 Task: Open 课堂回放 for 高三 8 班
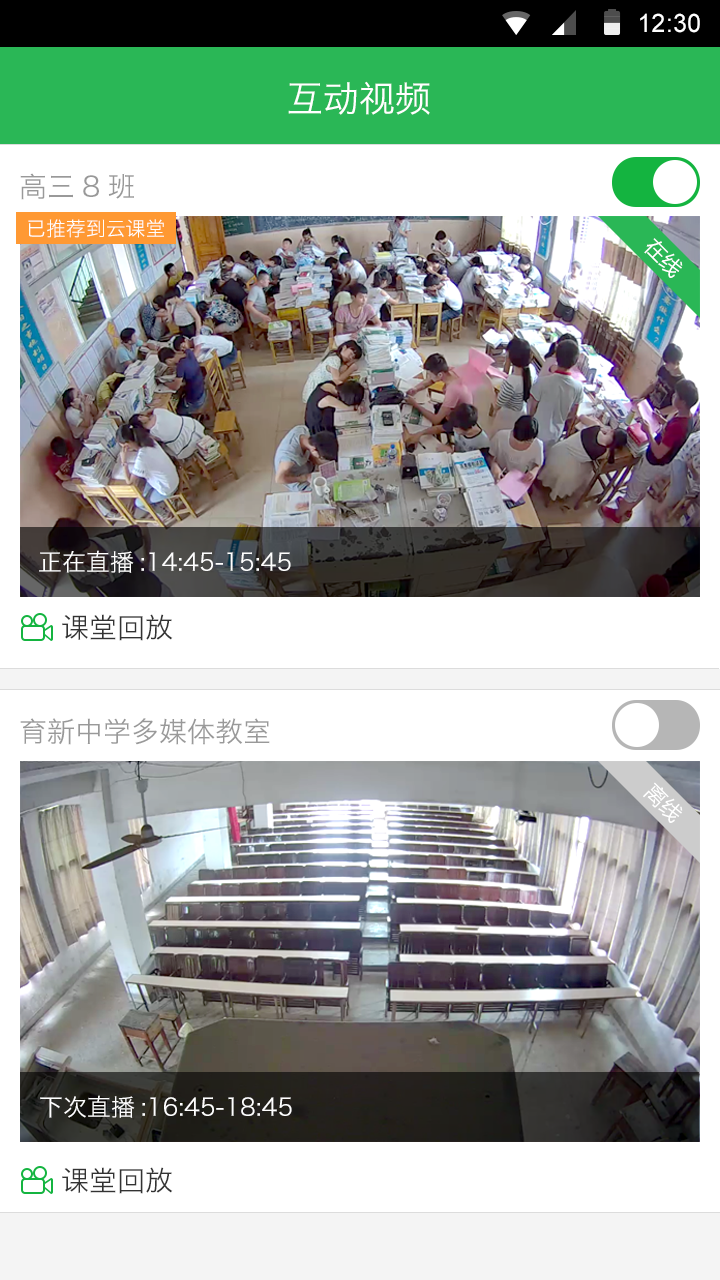click(x=97, y=628)
